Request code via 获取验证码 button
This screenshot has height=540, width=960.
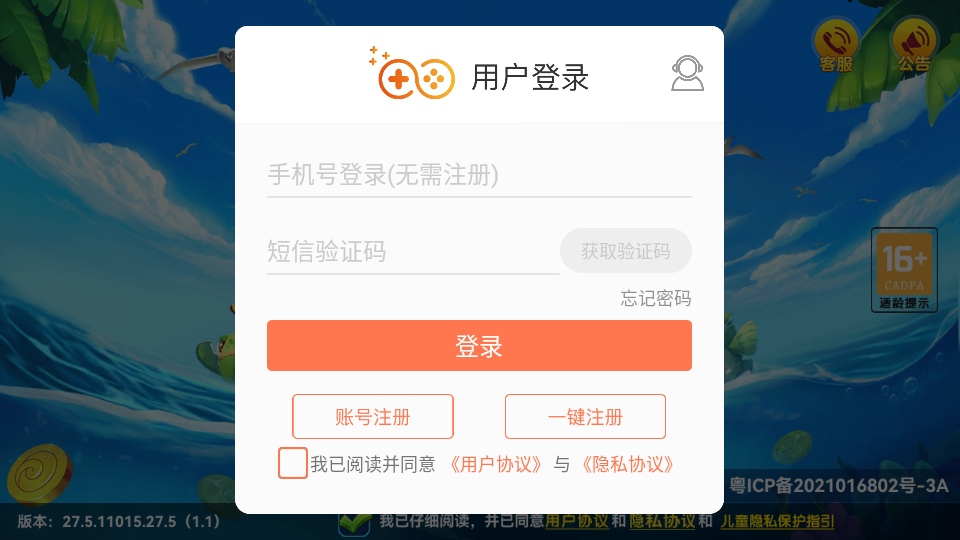625,251
